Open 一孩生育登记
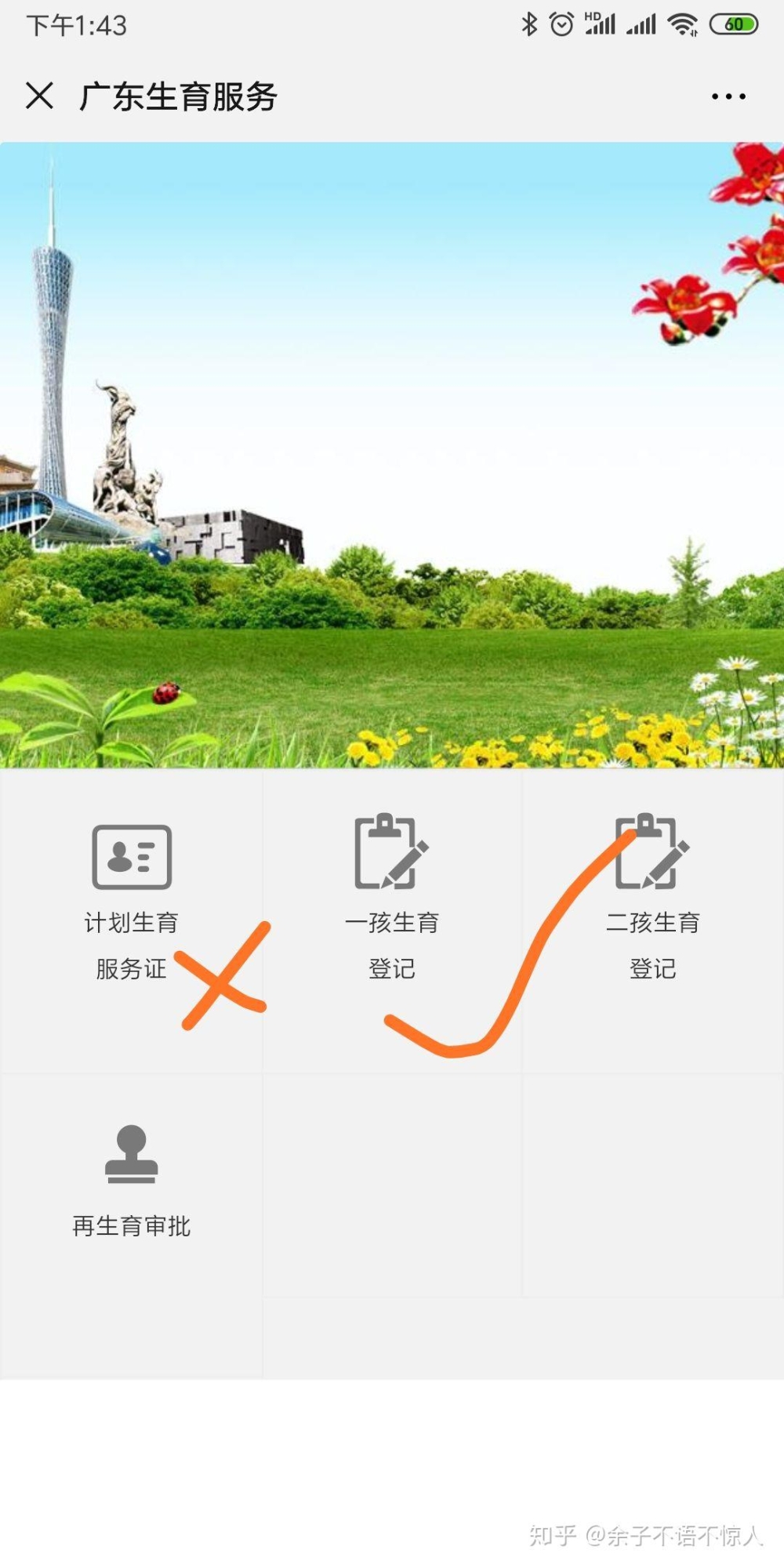 tap(392, 902)
